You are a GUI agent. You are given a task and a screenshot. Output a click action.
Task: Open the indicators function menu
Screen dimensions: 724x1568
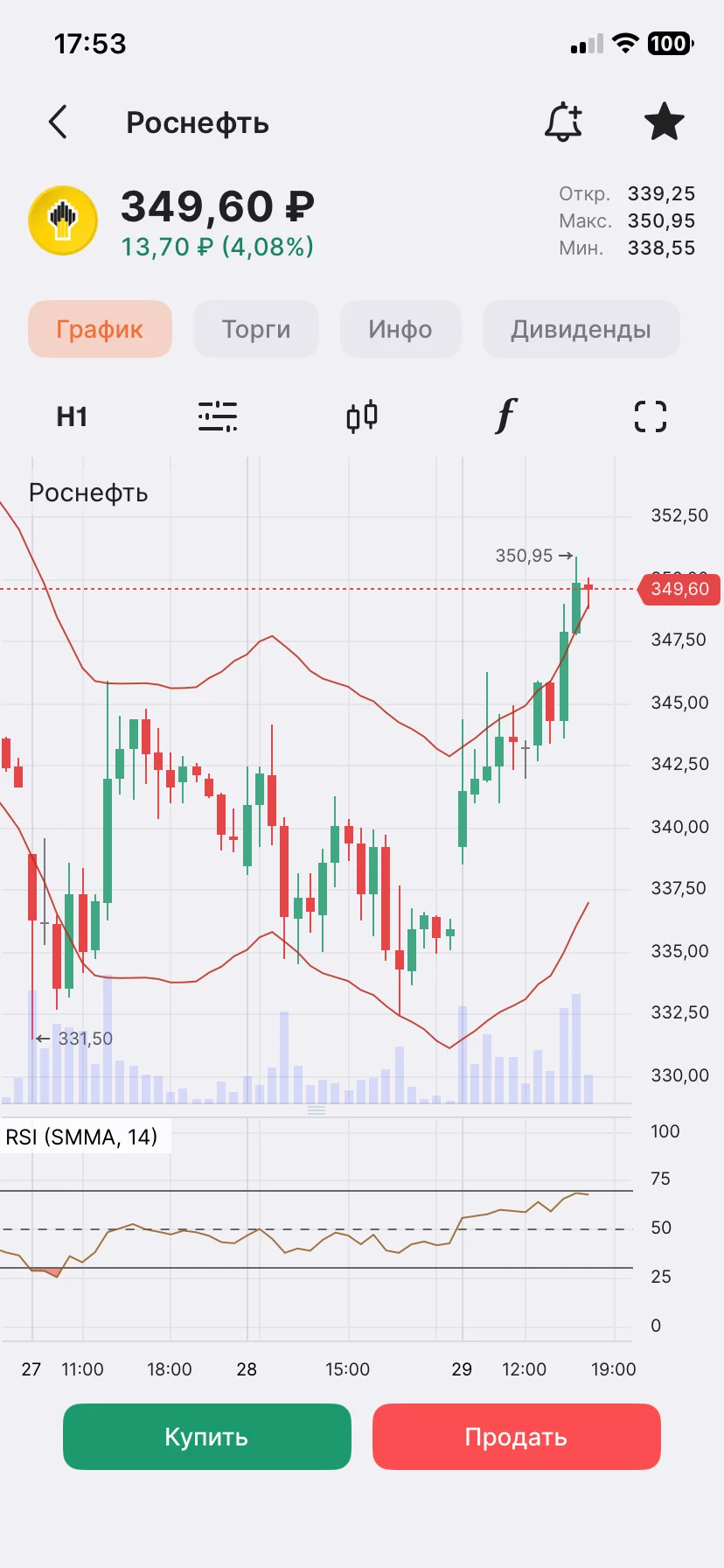(x=506, y=416)
